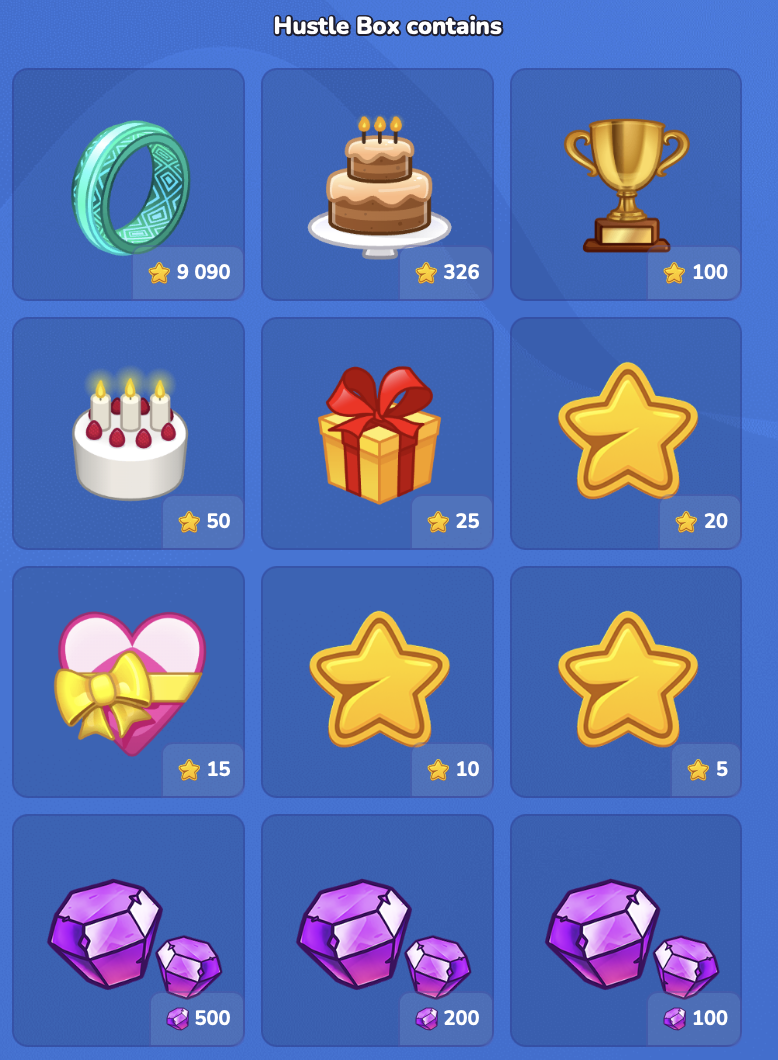The width and height of the screenshot is (778, 1060).
Task: Select the layered chocolate cake worth 326 stars
Action: point(377,184)
